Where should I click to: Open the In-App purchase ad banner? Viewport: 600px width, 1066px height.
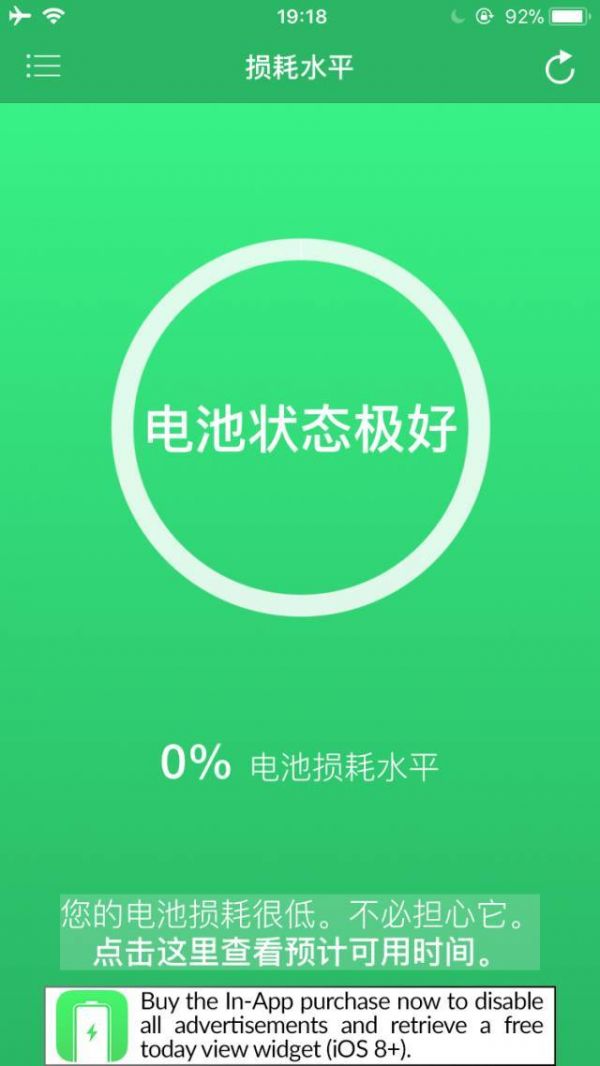coord(300,1025)
